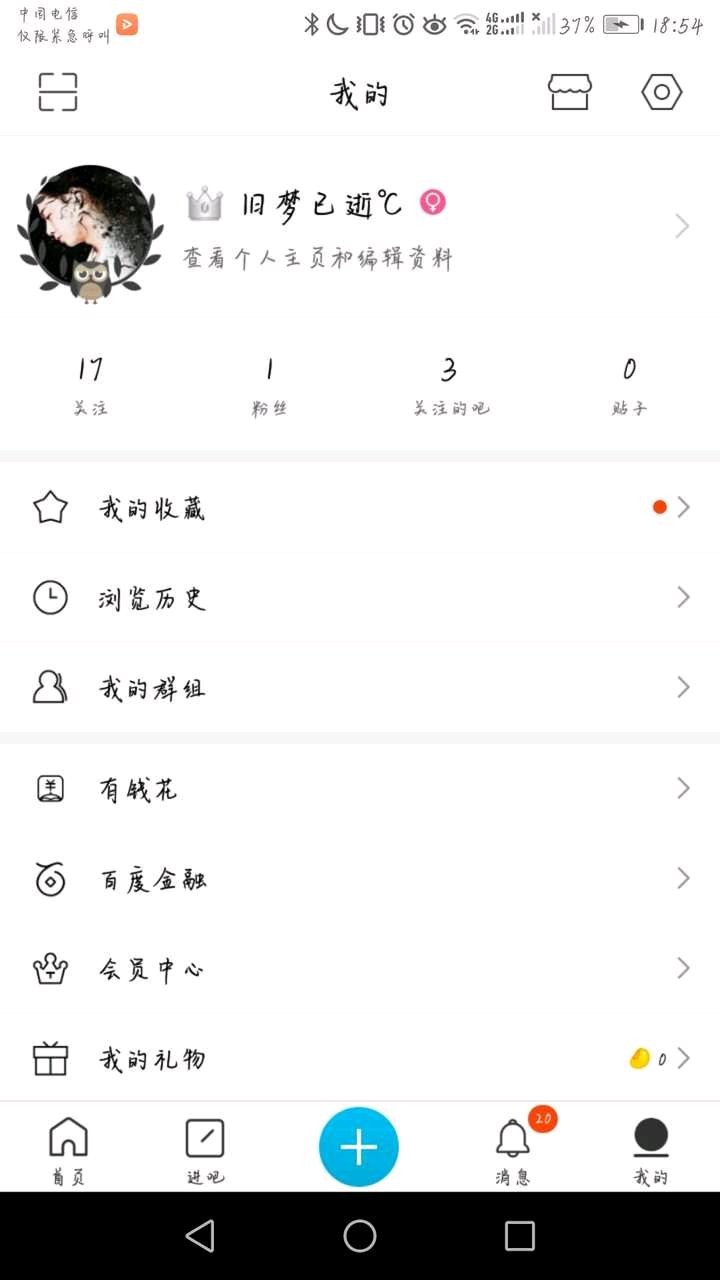Viewport: 720px width, 1280px height.
Task: Tap the blue plus button to post
Action: (x=359, y=1147)
